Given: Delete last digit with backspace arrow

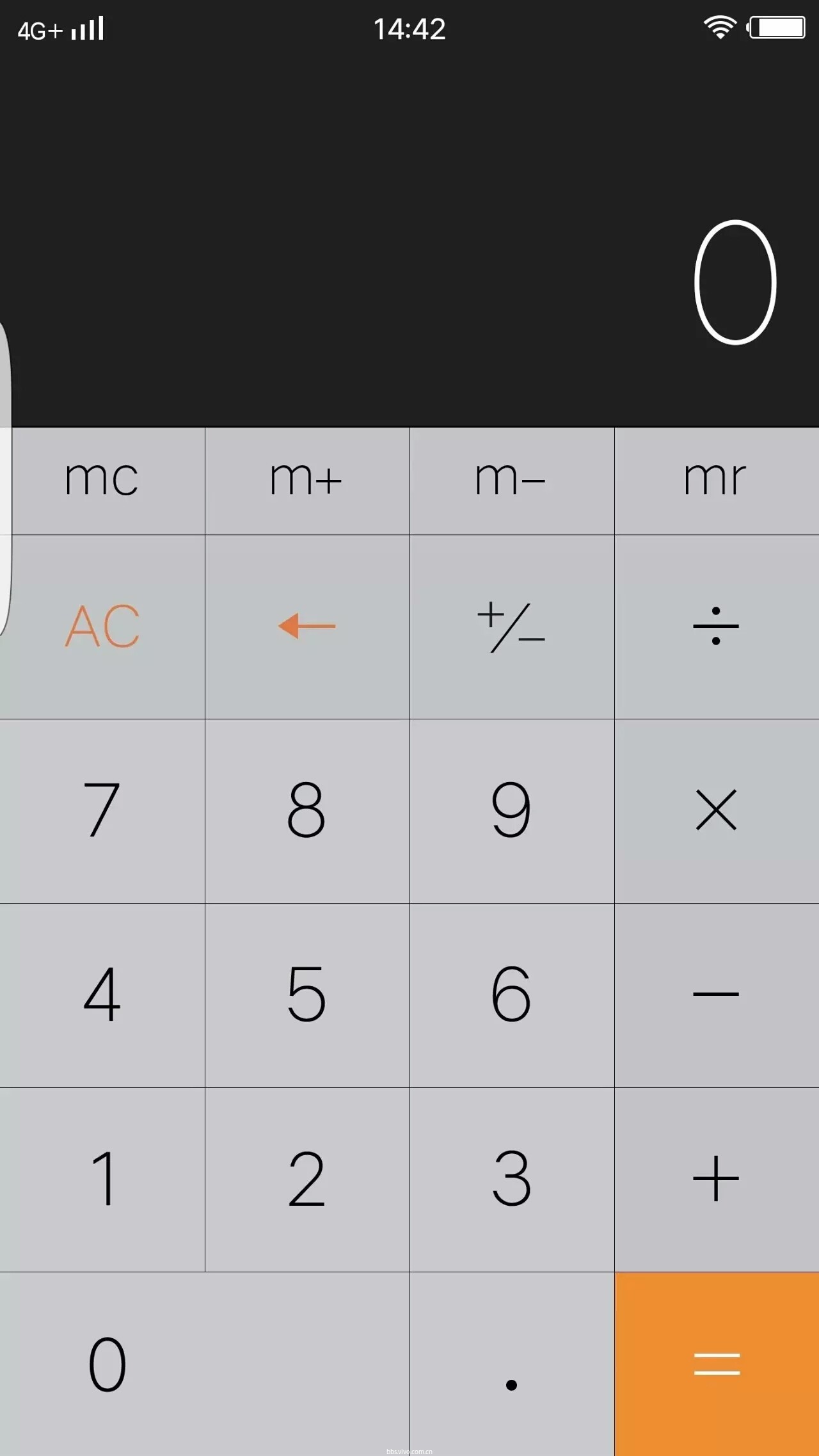Looking at the screenshot, I should click(307, 626).
